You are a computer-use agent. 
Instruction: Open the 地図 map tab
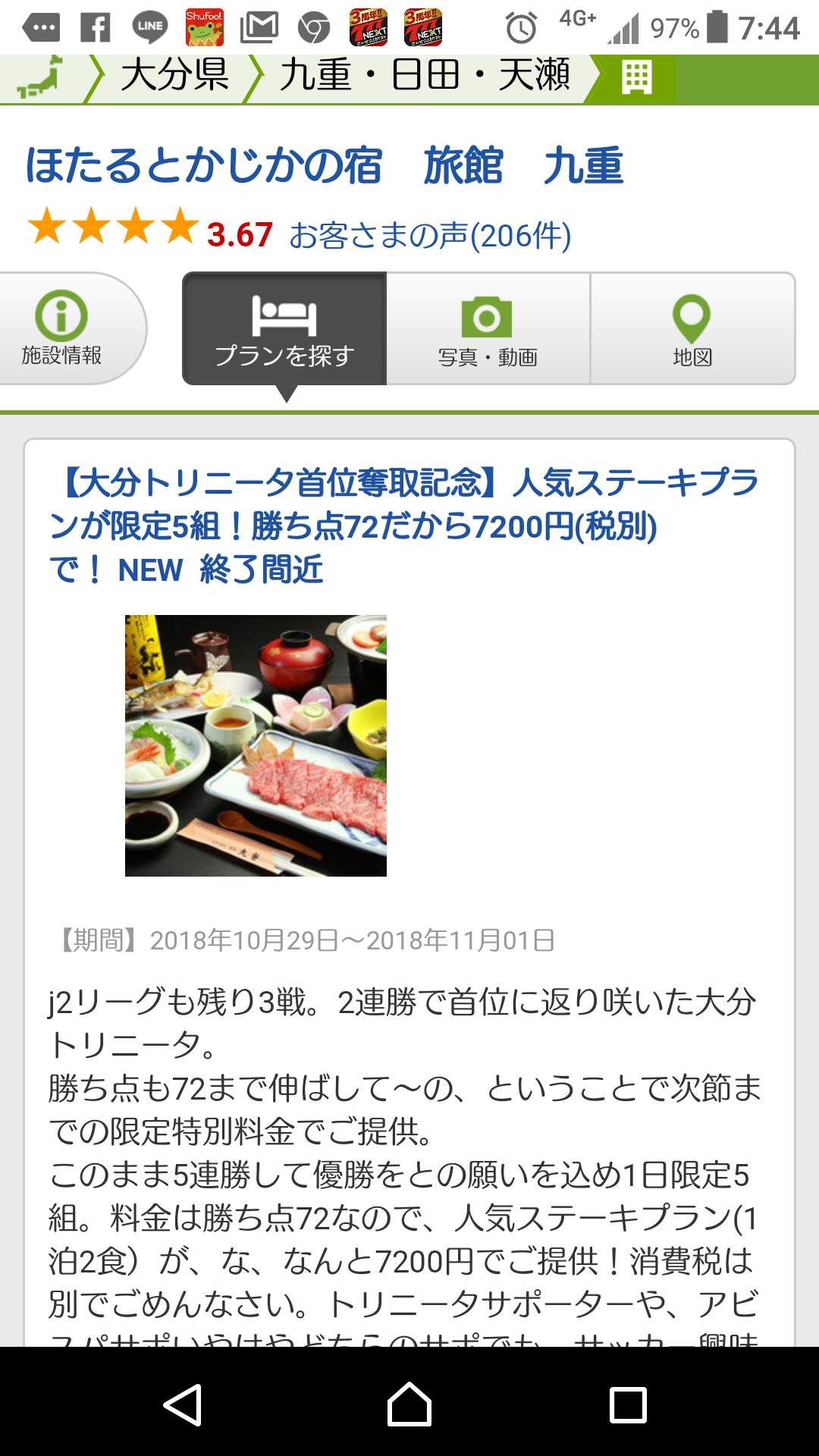(692, 328)
